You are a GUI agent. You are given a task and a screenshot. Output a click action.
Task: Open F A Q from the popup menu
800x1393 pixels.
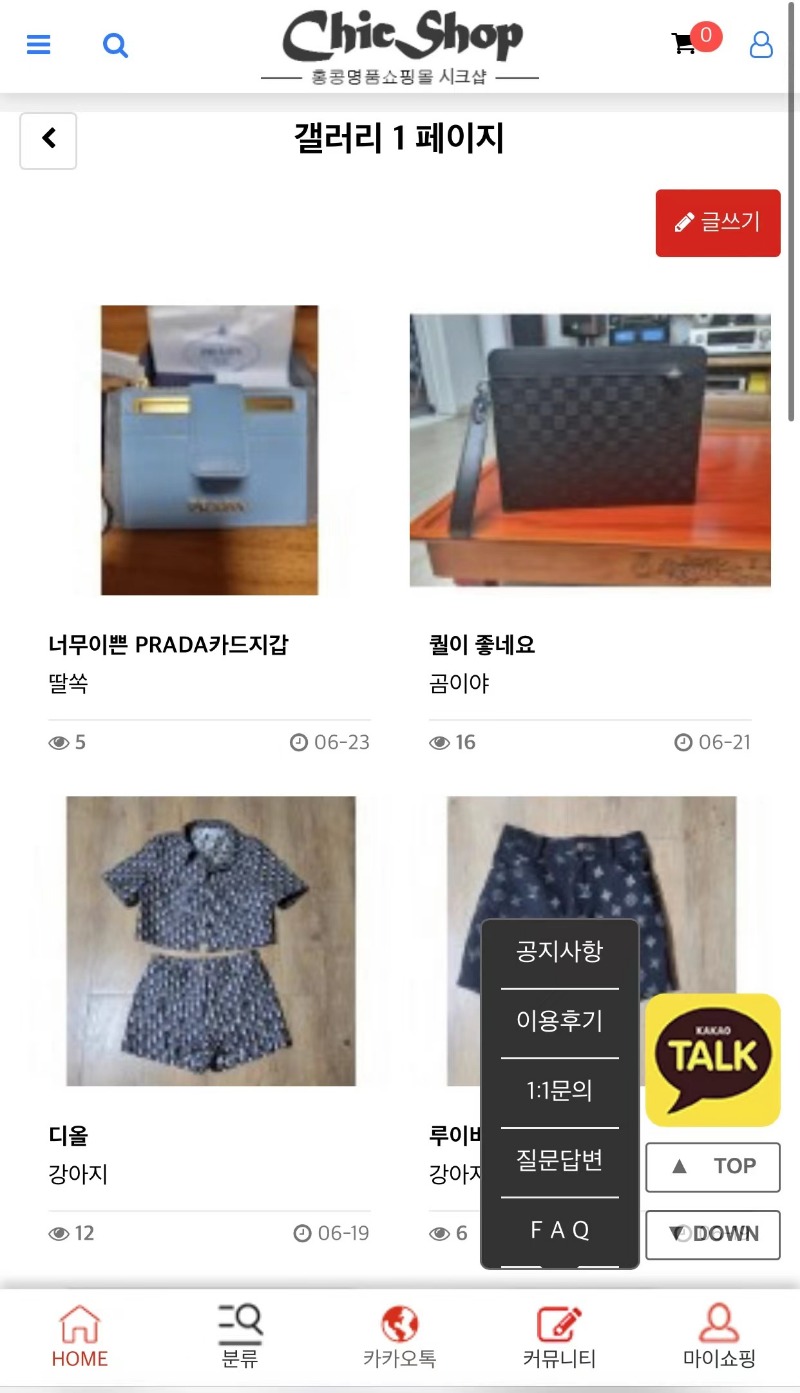[560, 1230]
